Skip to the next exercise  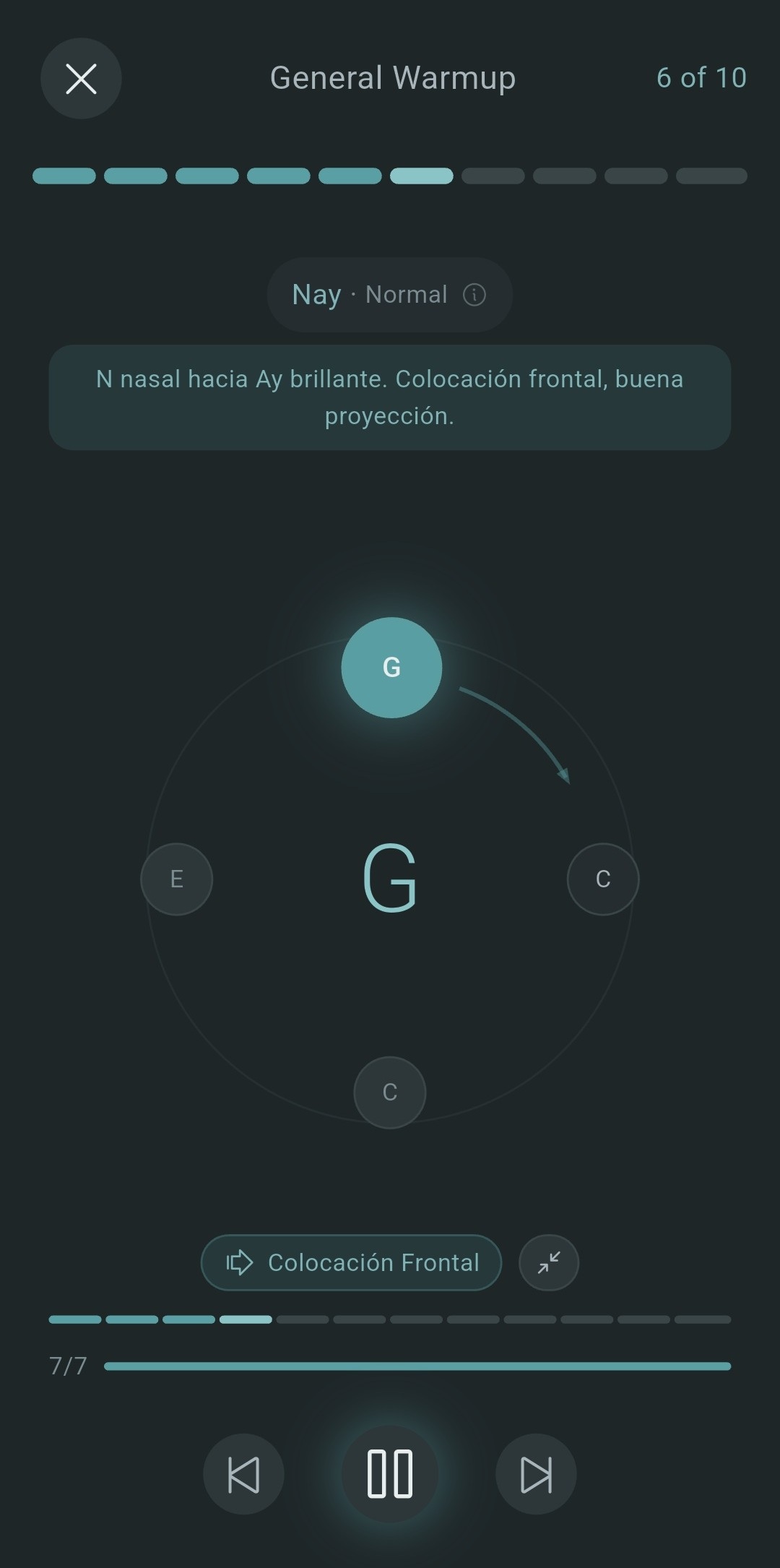tap(536, 1474)
